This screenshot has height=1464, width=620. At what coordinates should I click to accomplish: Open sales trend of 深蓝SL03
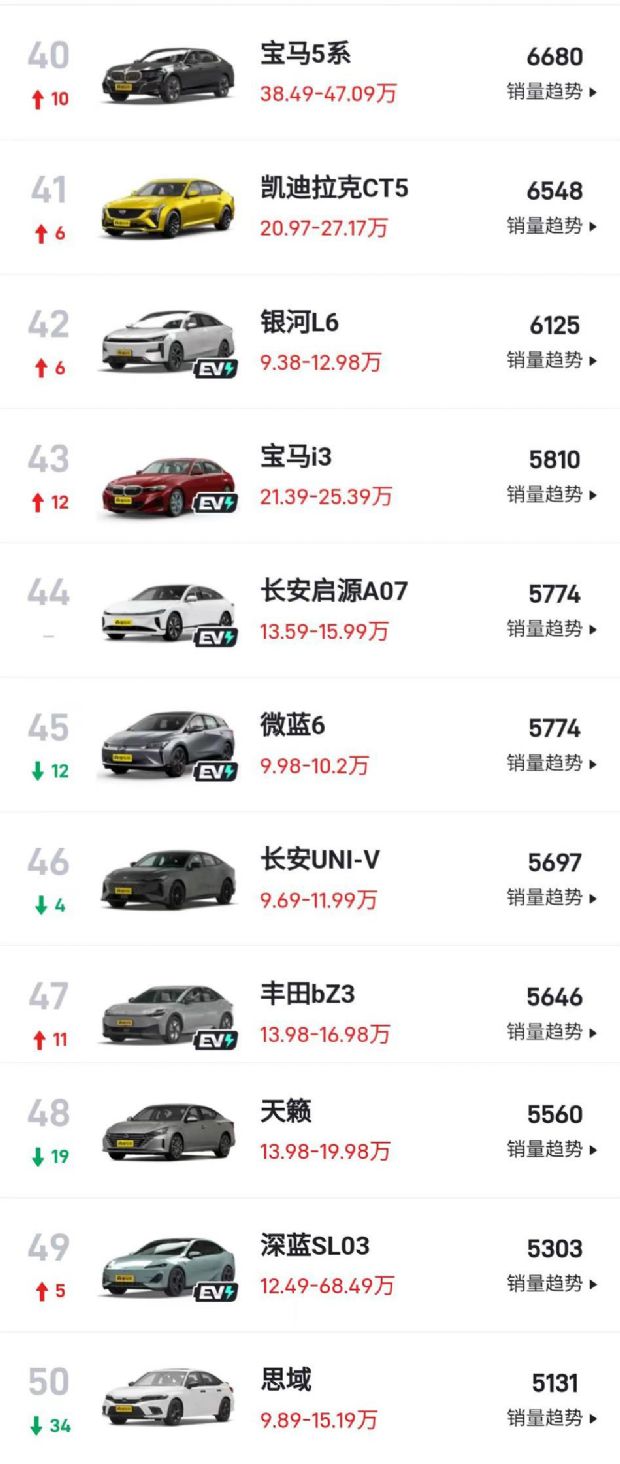tap(551, 1283)
